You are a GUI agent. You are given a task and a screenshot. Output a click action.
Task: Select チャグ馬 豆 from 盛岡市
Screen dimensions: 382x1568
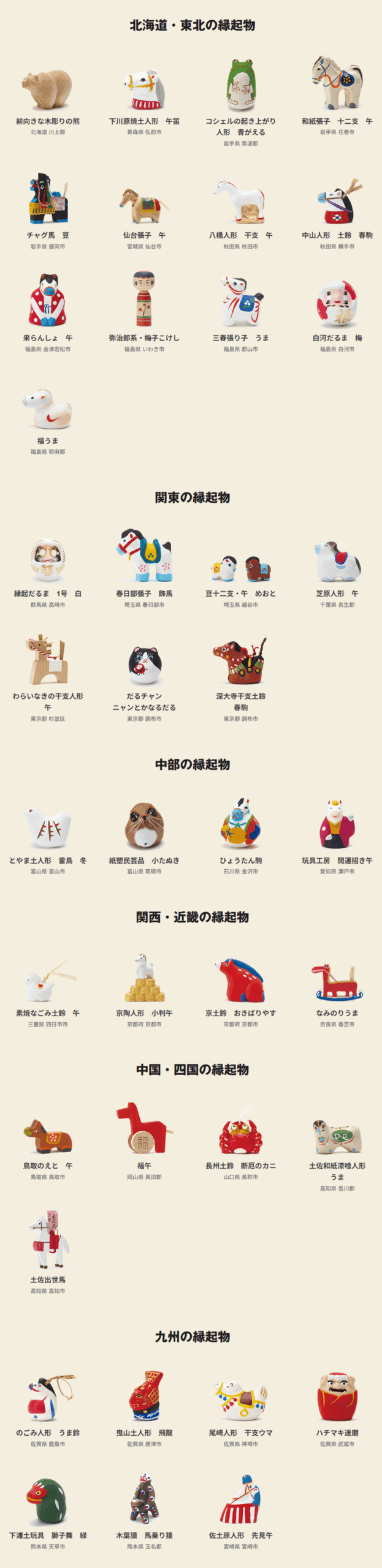(x=48, y=199)
